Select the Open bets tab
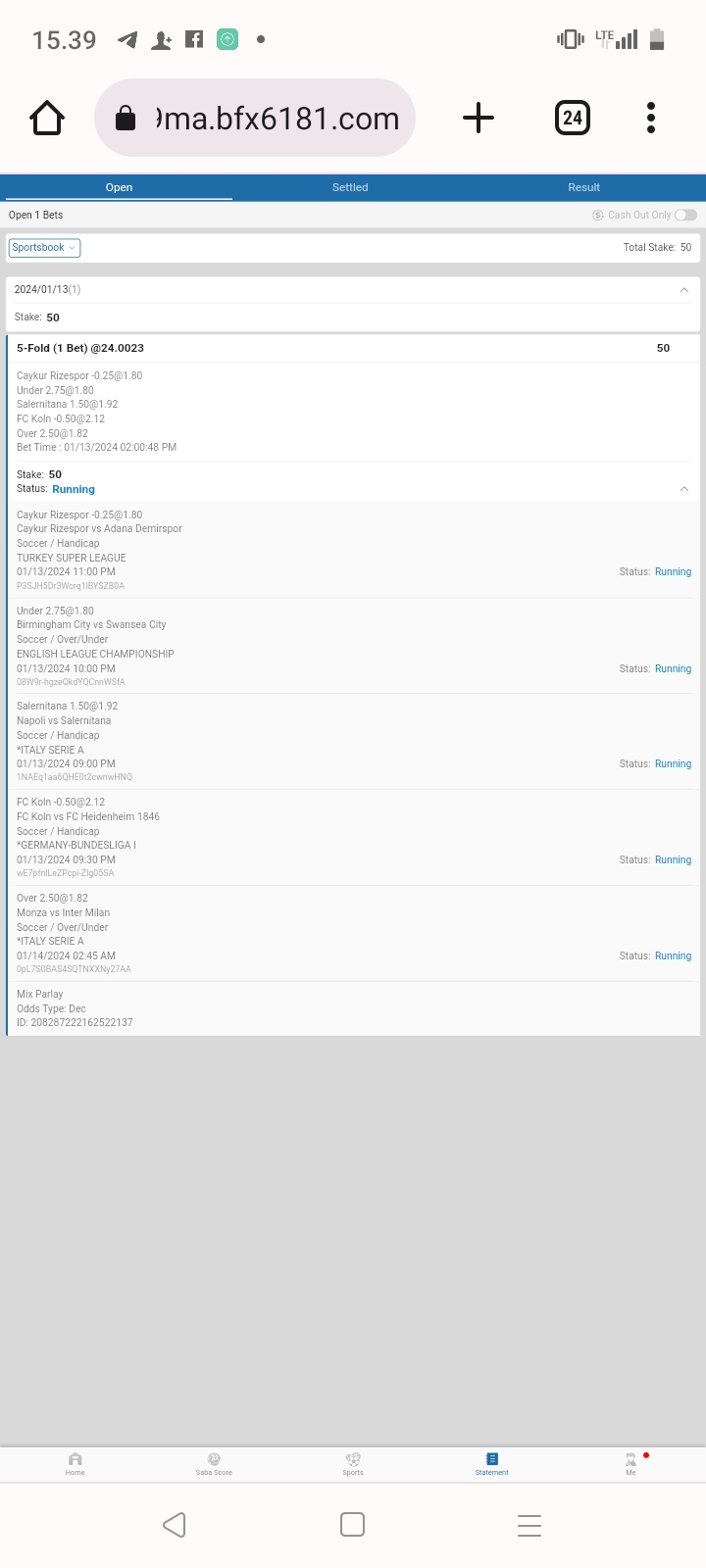Image resolution: width=706 pixels, height=1568 pixels. coord(119,187)
